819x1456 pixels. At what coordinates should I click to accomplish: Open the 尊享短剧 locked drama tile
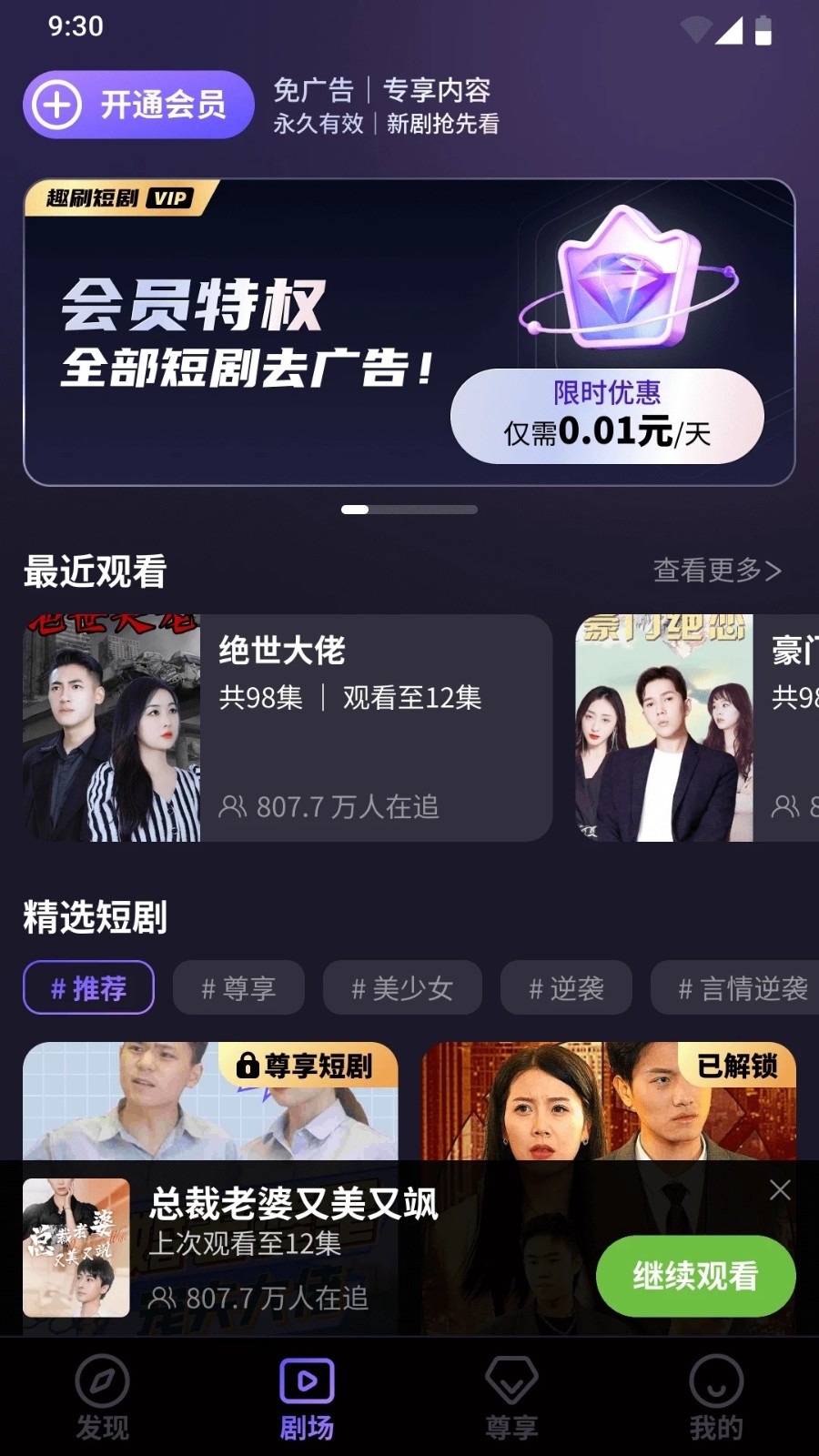210,1103
